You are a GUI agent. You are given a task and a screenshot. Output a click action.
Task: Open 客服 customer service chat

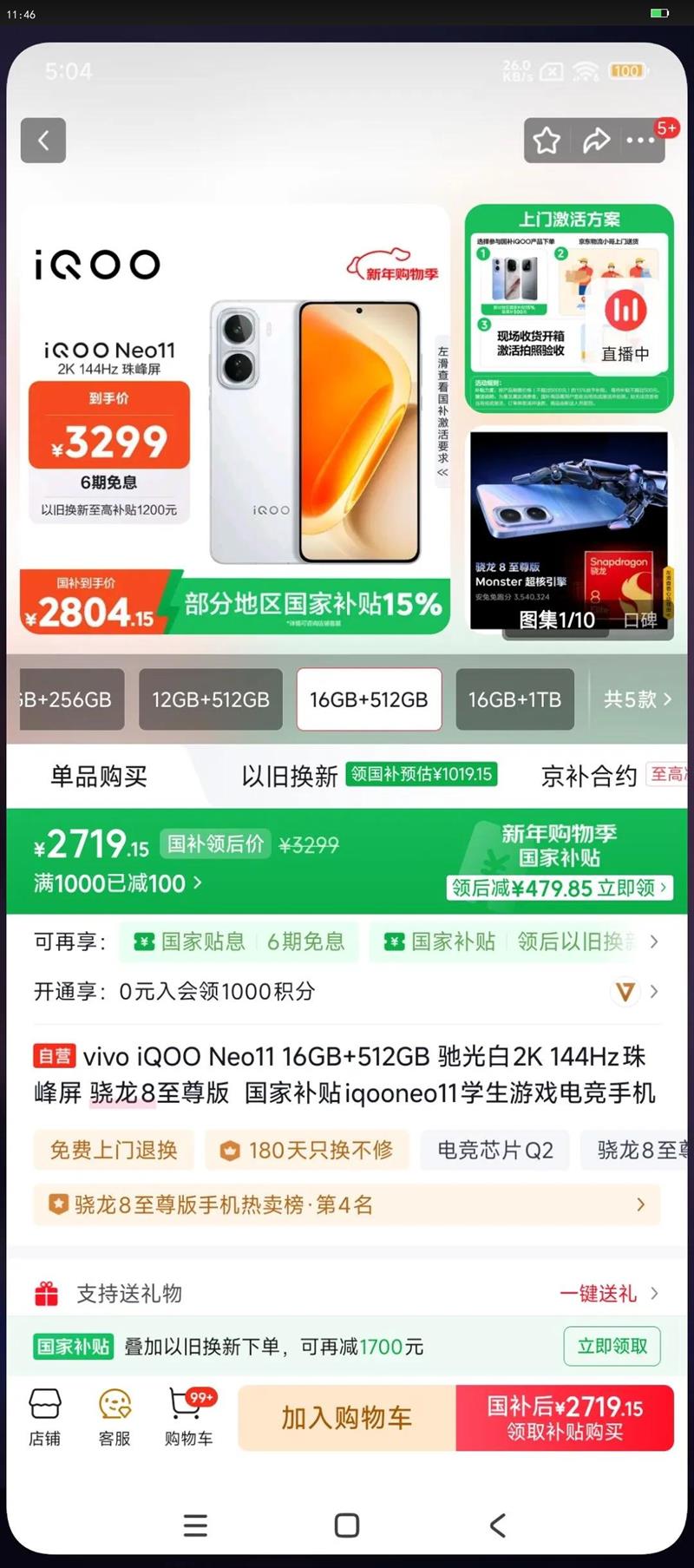(114, 1417)
